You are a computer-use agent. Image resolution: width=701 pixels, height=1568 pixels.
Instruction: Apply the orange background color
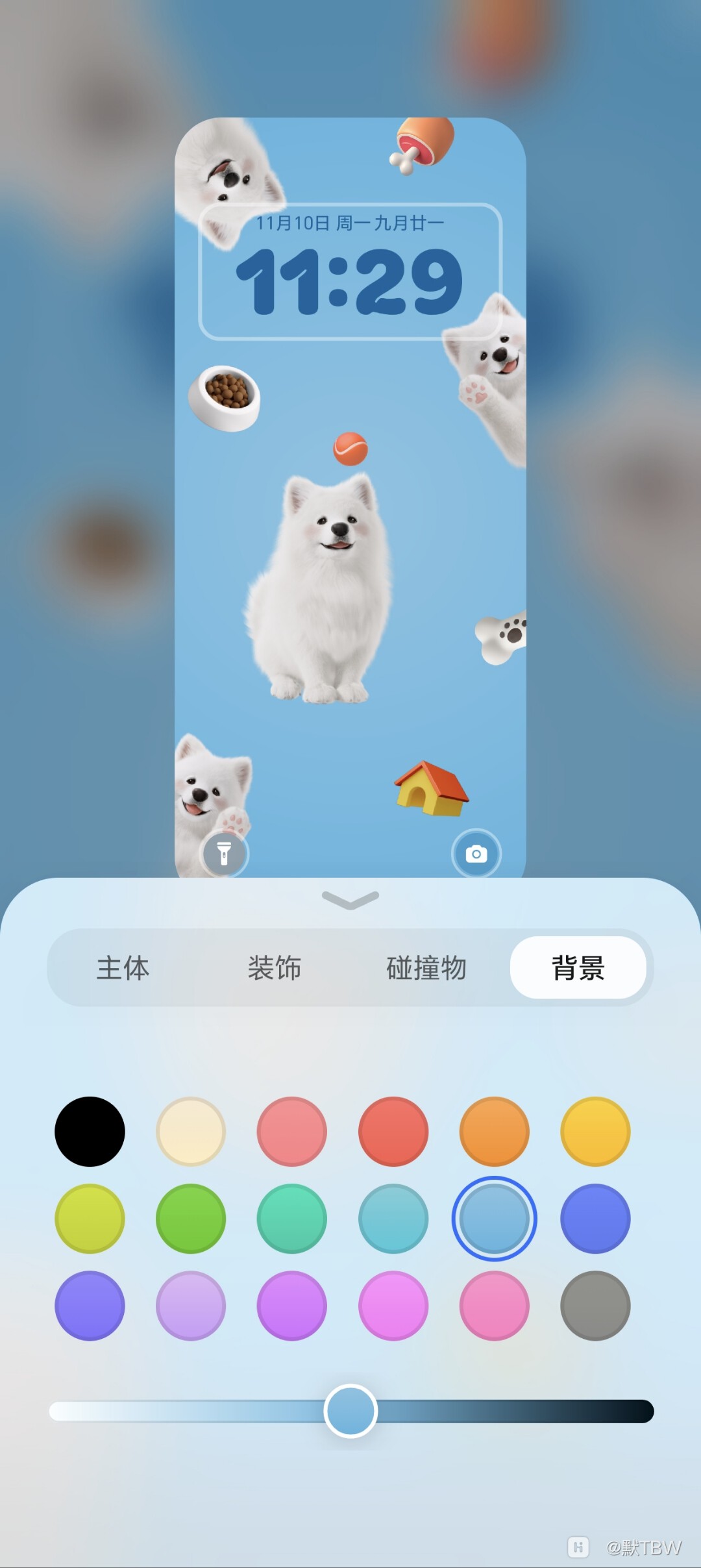point(495,1132)
